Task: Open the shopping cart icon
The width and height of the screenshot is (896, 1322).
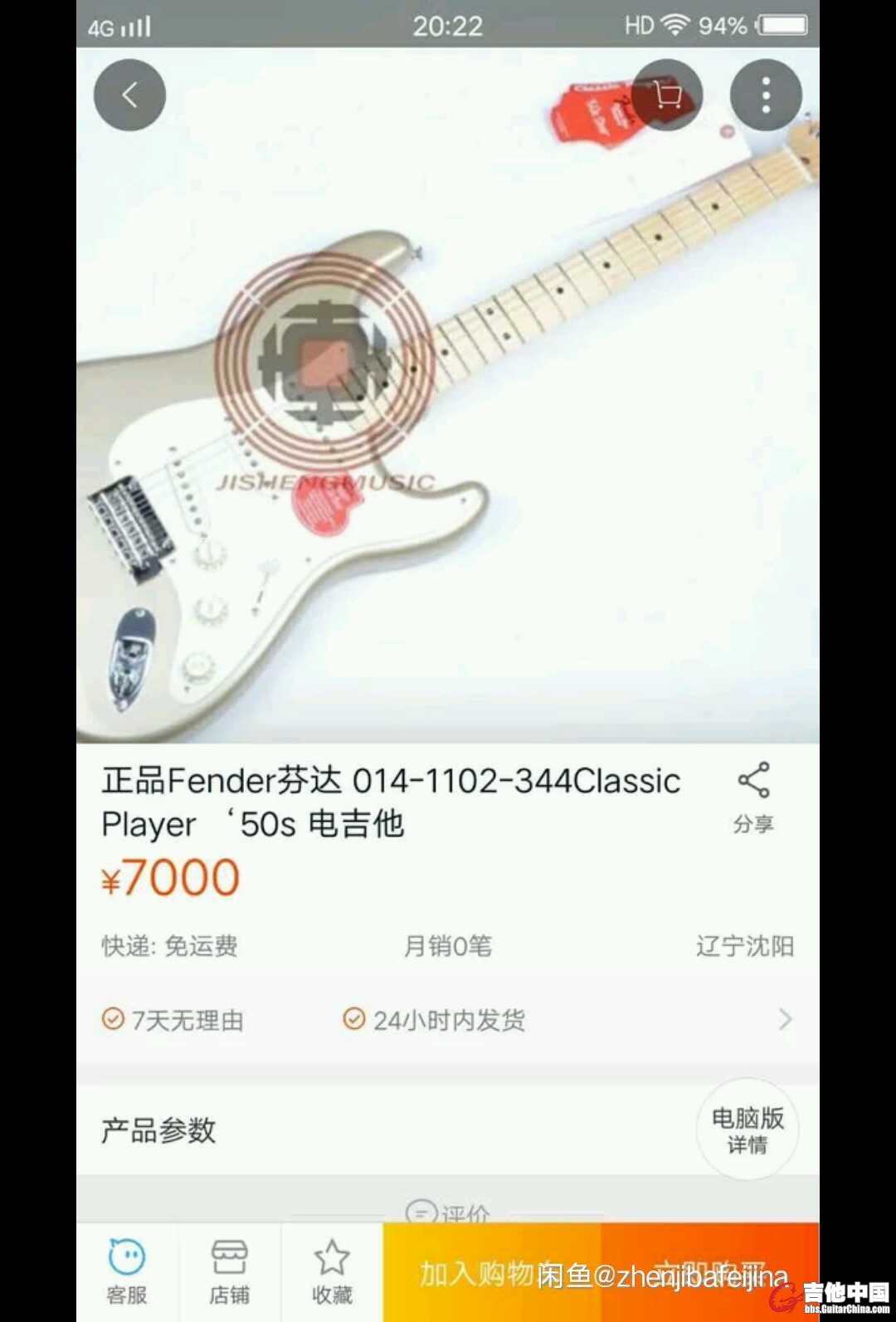Action: pyautogui.click(x=667, y=95)
